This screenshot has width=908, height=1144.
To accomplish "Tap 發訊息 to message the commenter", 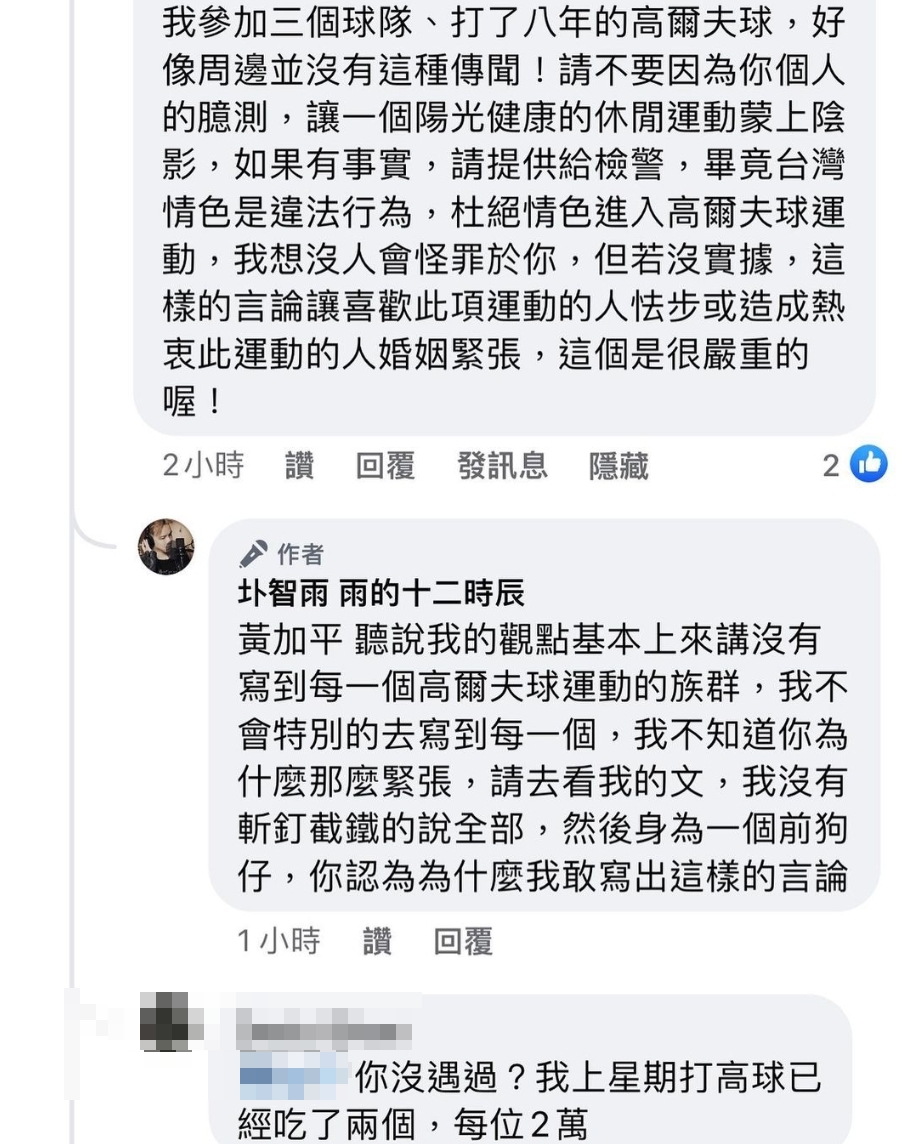I will (502, 466).
